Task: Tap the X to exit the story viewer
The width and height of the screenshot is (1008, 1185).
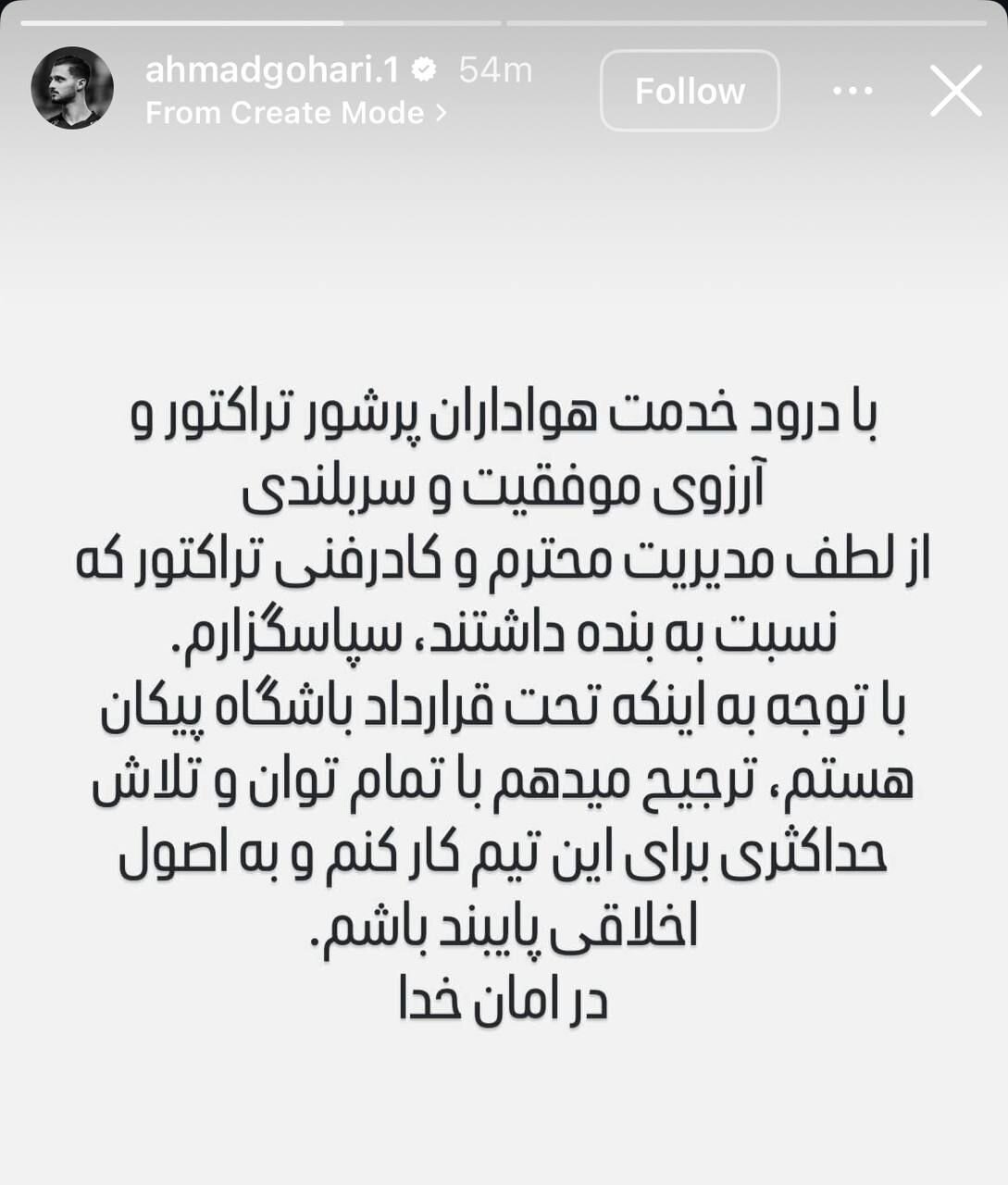Action: (954, 90)
